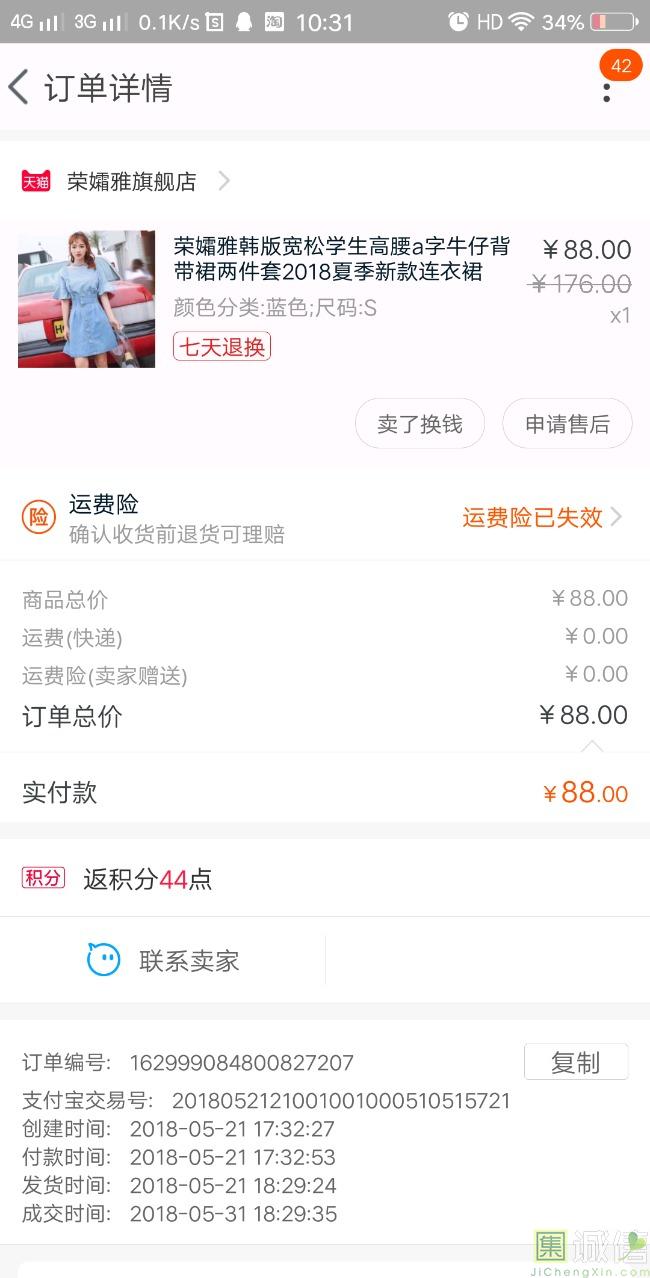Open the denim dress product item
This screenshot has width=650, height=1278.
pos(325,298)
